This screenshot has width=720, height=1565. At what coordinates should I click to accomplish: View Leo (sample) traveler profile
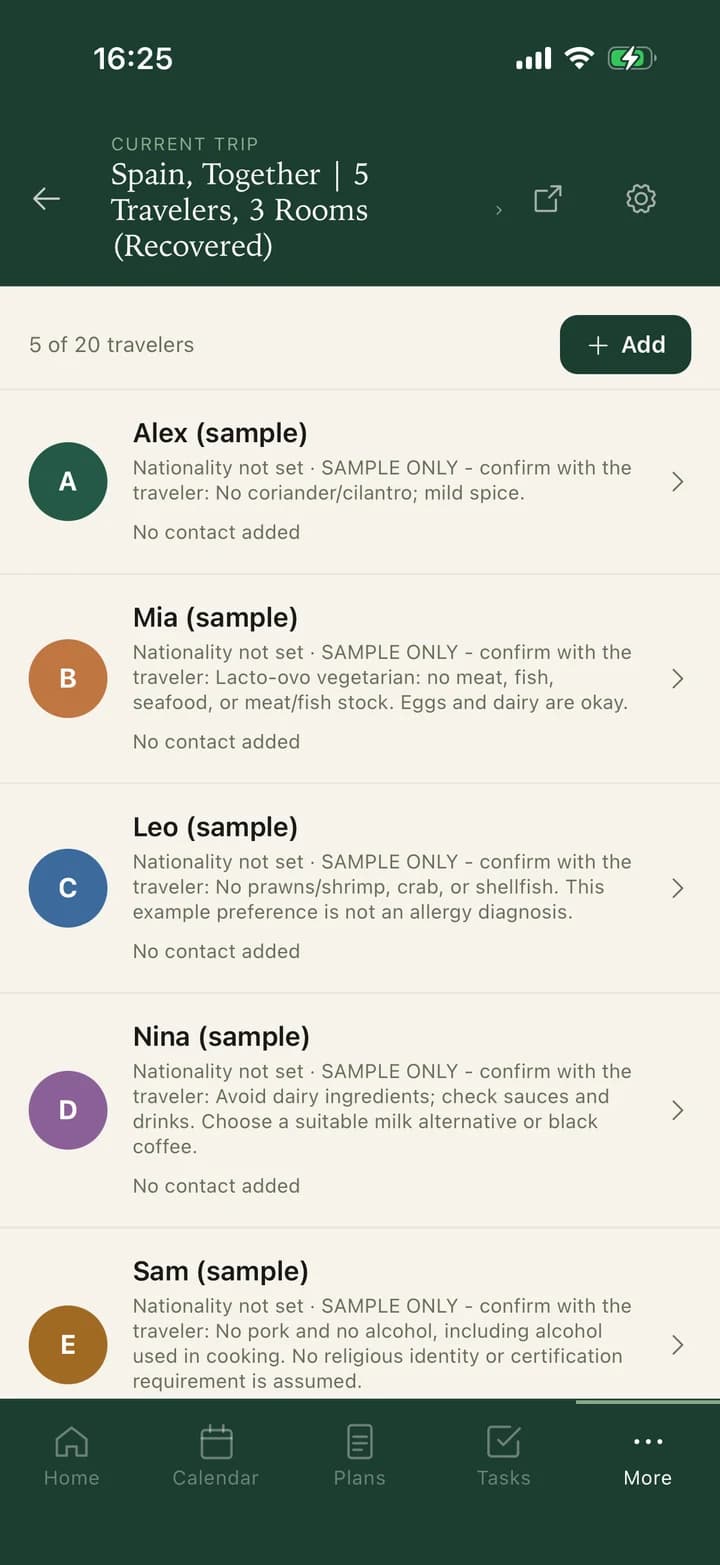coord(360,888)
